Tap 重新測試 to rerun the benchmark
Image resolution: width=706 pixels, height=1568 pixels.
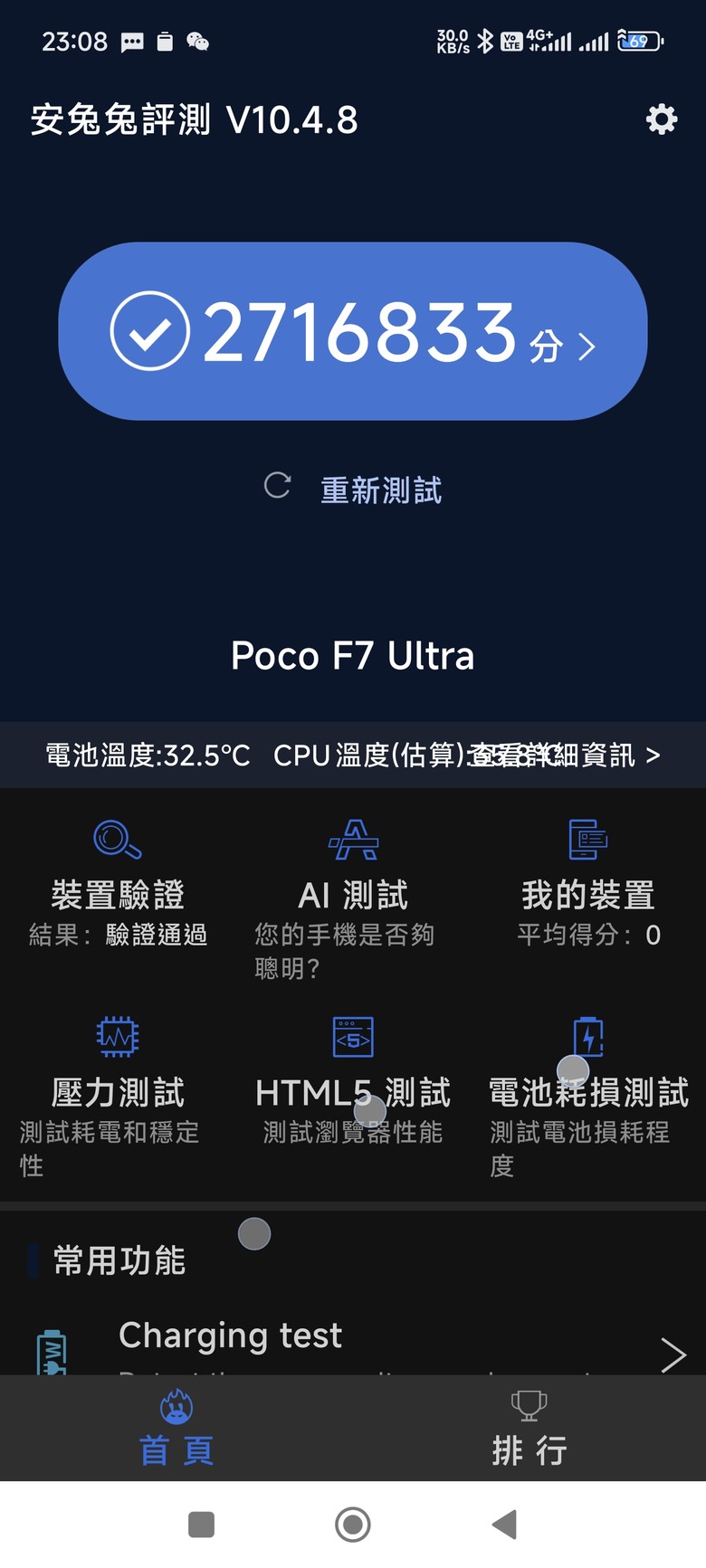(380, 489)
